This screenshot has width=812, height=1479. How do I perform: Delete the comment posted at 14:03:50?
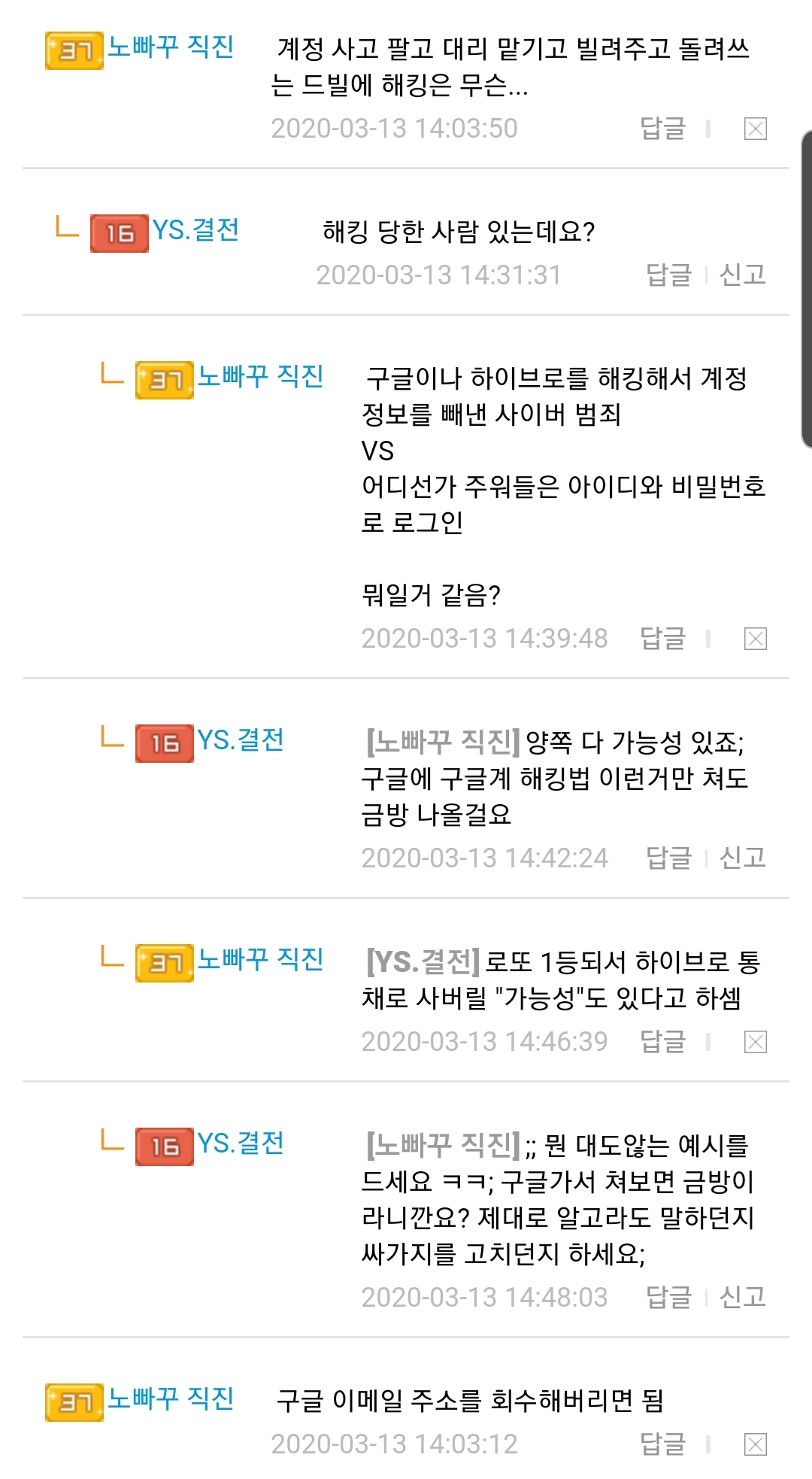755,129
